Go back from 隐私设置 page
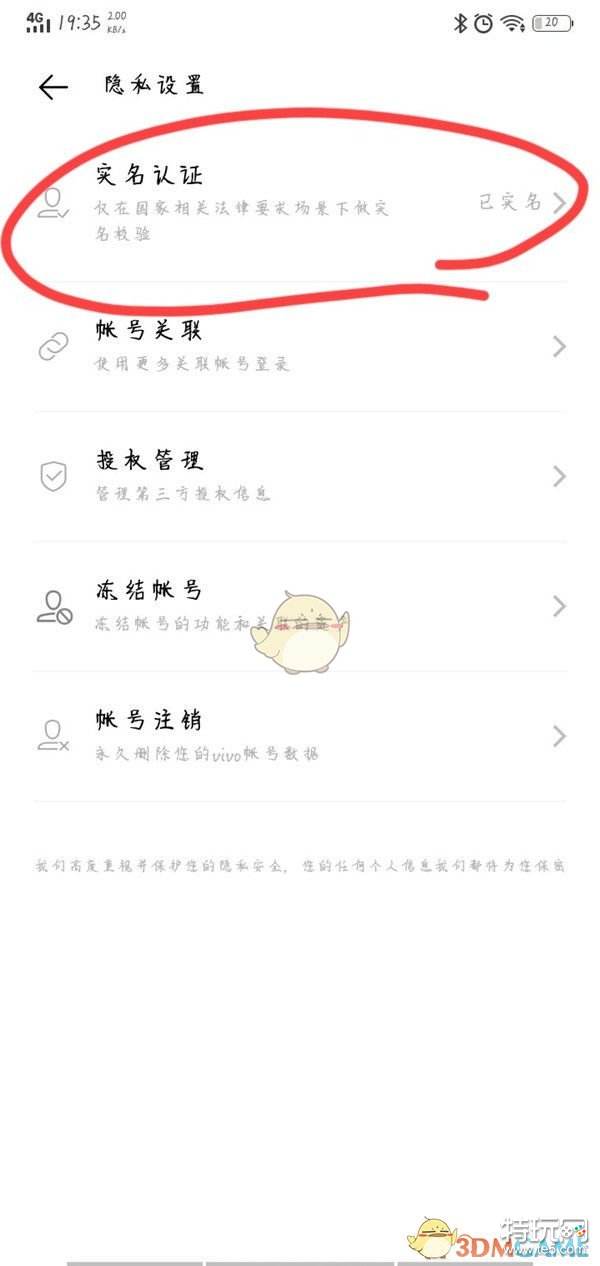The image size is (600, 1266). (x=53, y=87)
